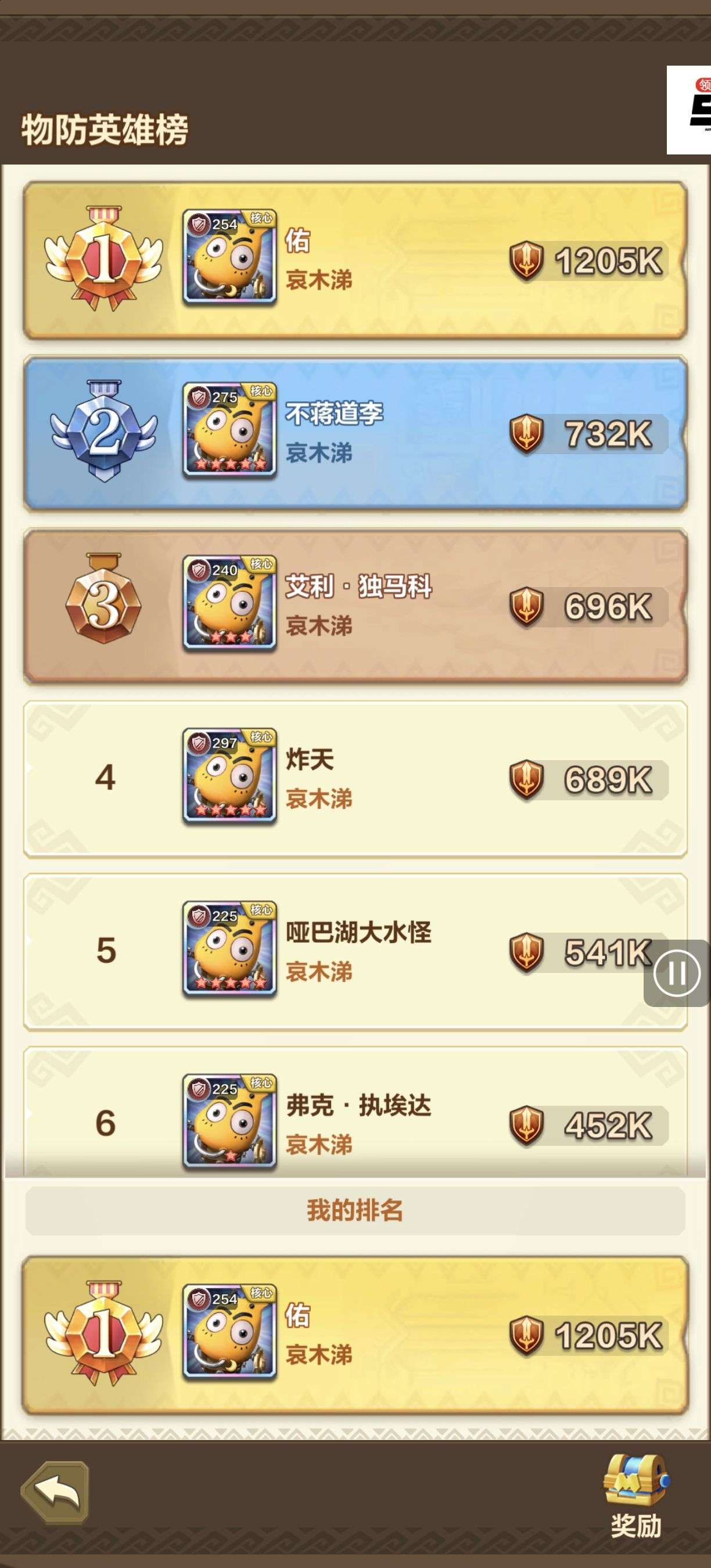Go back using the return arrow

[55, 1492]
